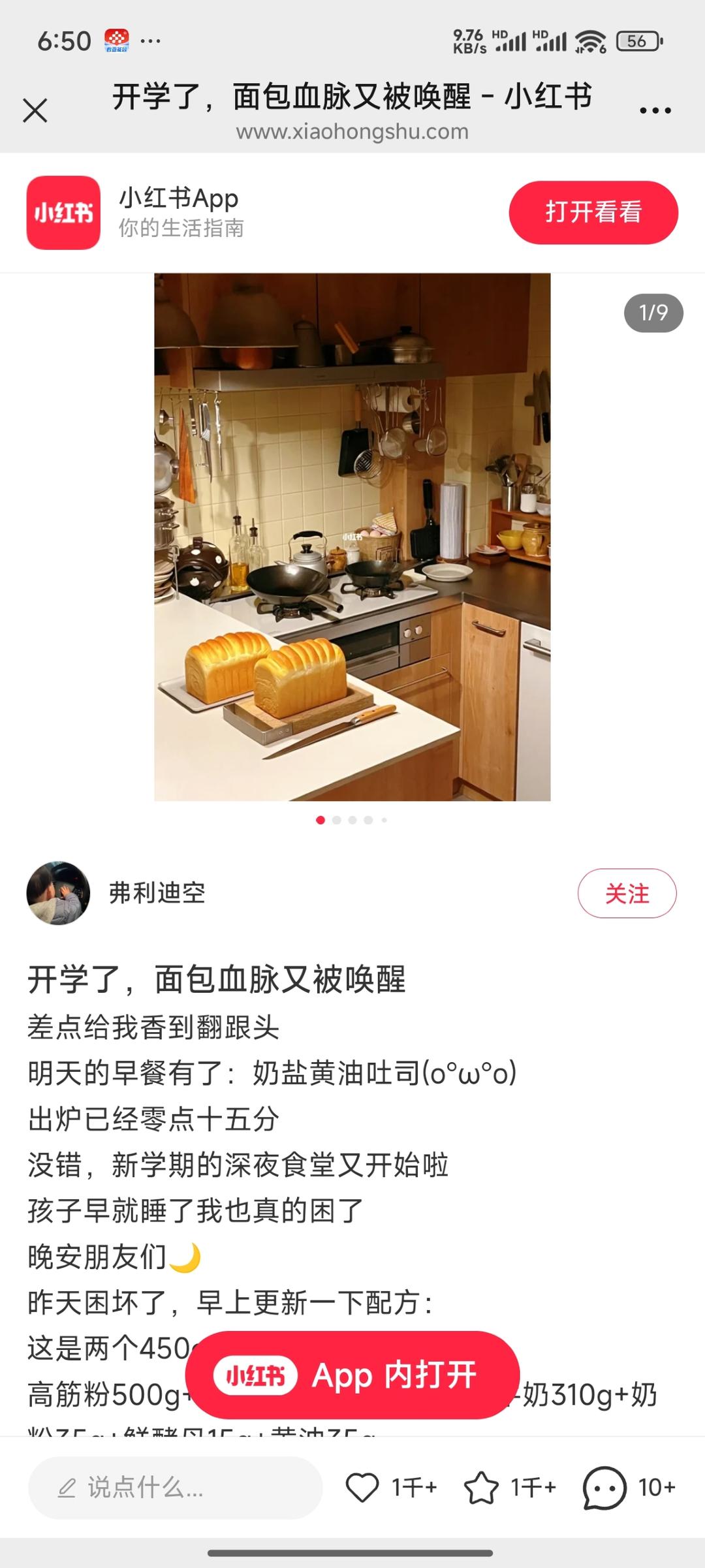Toggle follow on 弗利迪空 with 关注
705x1568 pixels.
click(x=627, y=894)
